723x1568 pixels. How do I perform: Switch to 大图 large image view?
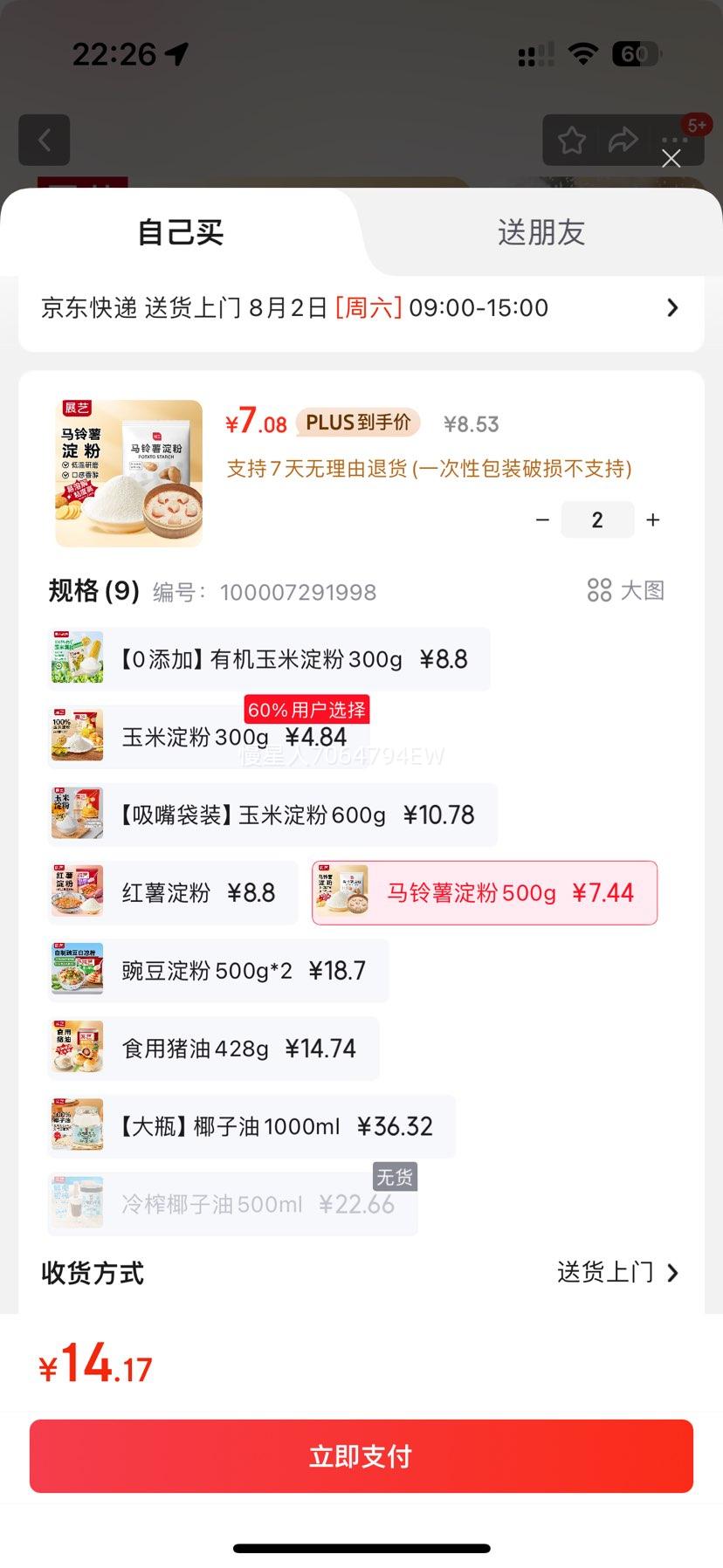point(625,590)
